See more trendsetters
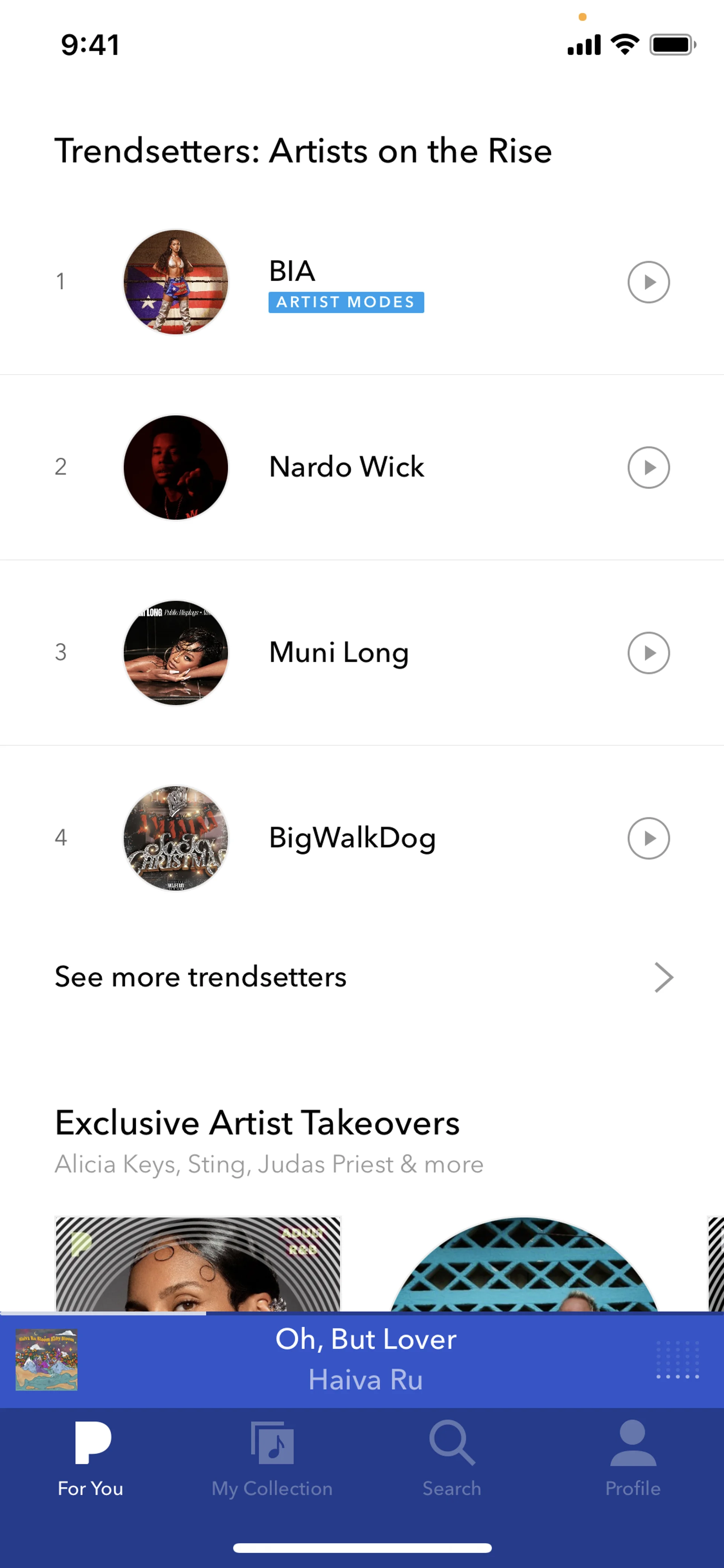 pos(363,978)
